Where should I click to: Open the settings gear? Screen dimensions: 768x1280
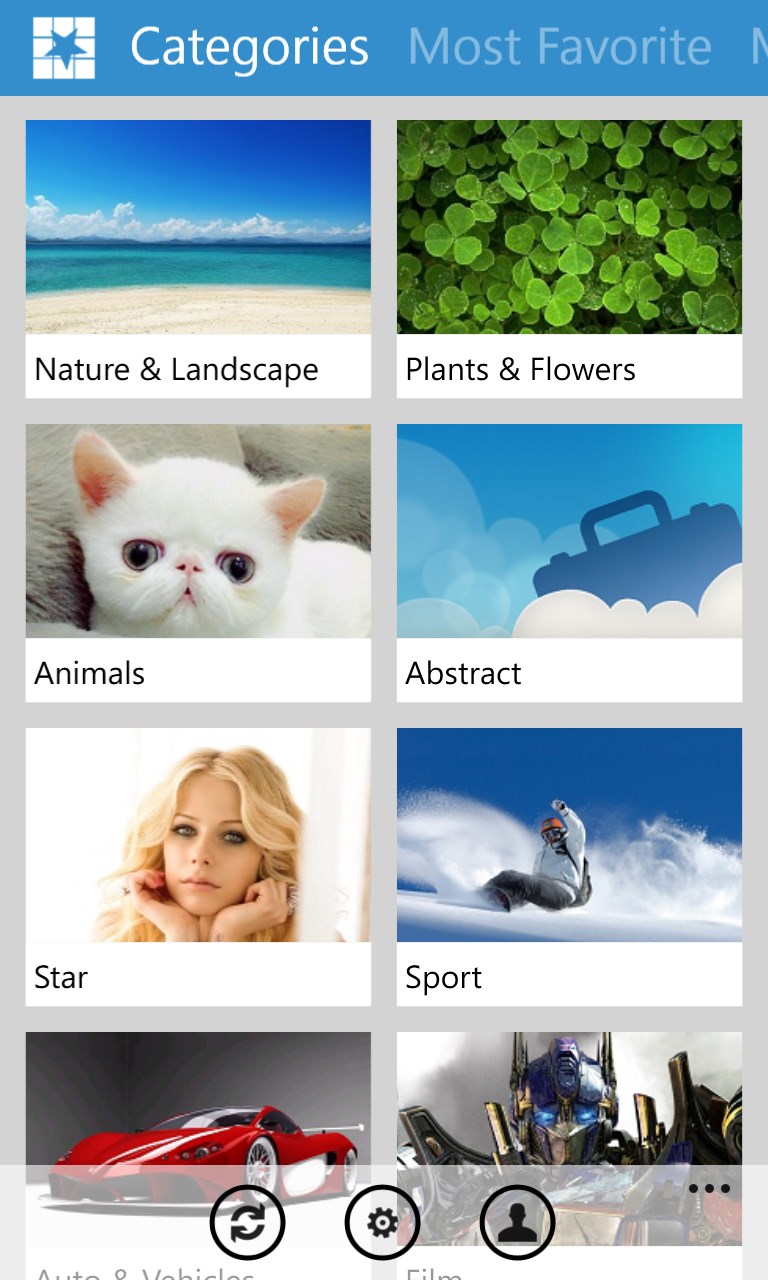tap(382, 1222)
